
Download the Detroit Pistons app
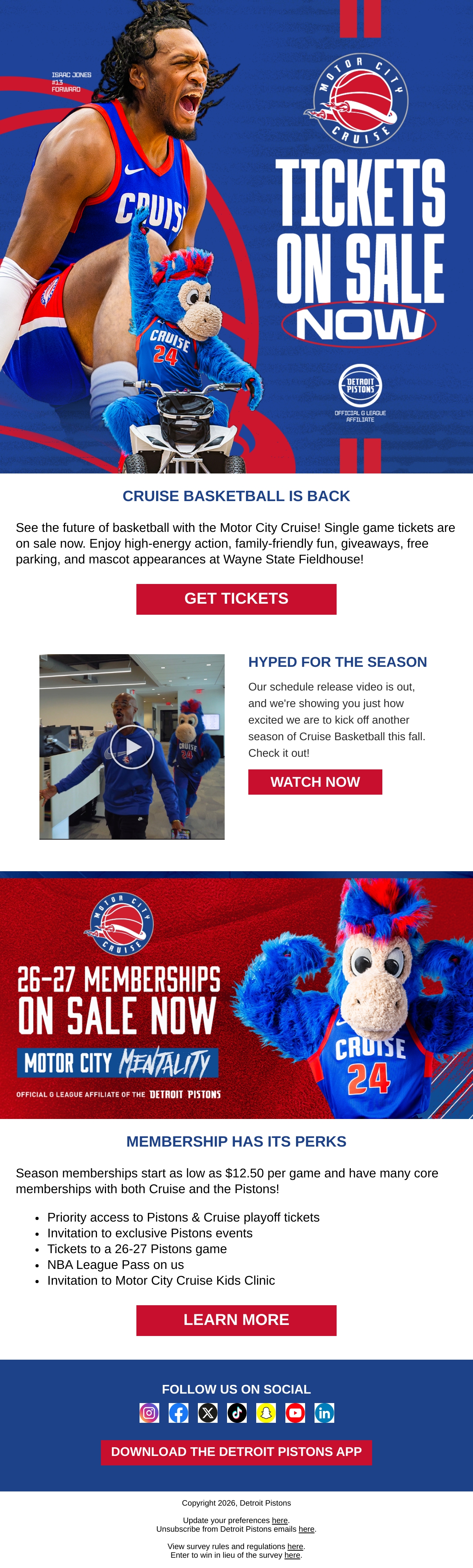pos(236,1452)
